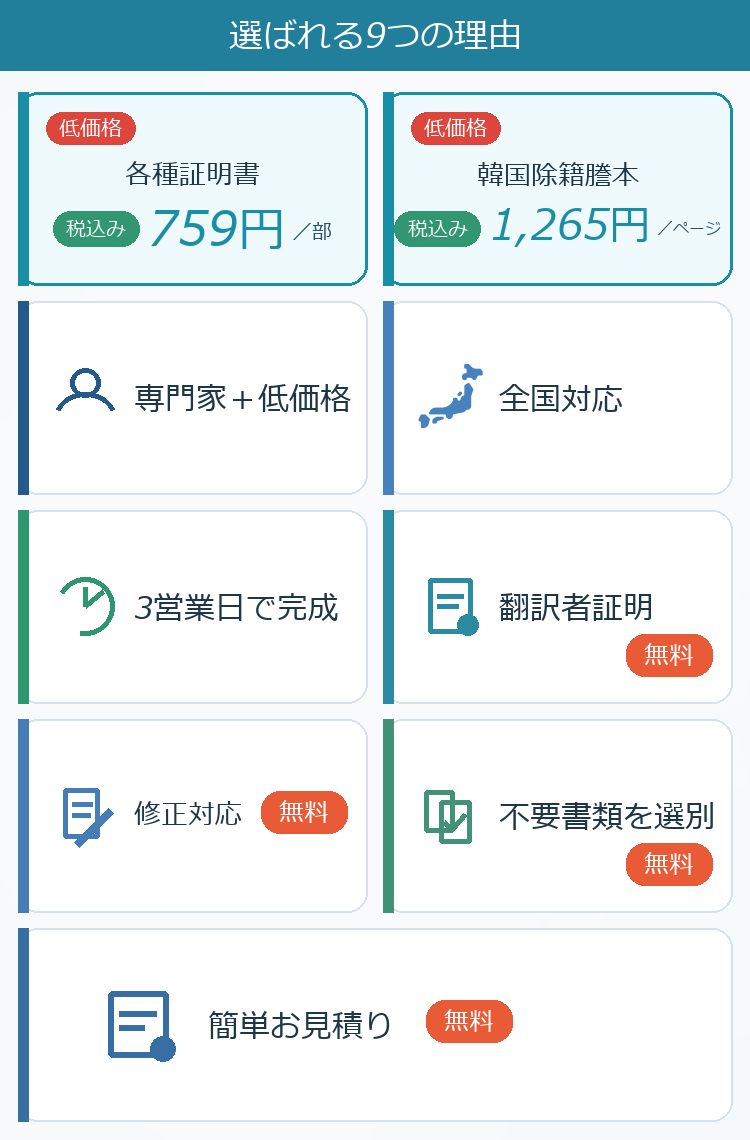Select the 専門家+低価格 card
The image size is (750, 1140).
pyautogui.click(x=193, y=398)
